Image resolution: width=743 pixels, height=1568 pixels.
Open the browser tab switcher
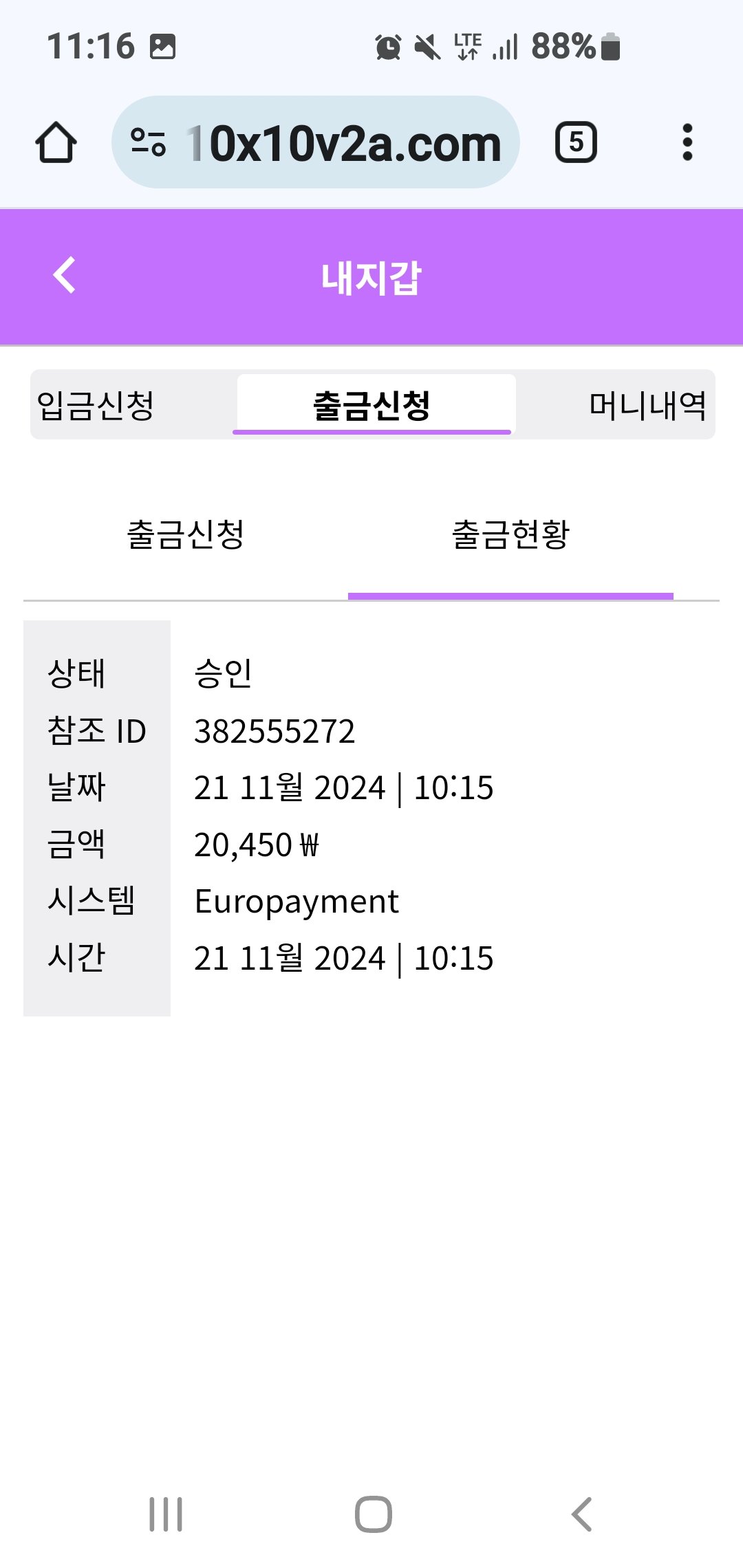point(576,142)
